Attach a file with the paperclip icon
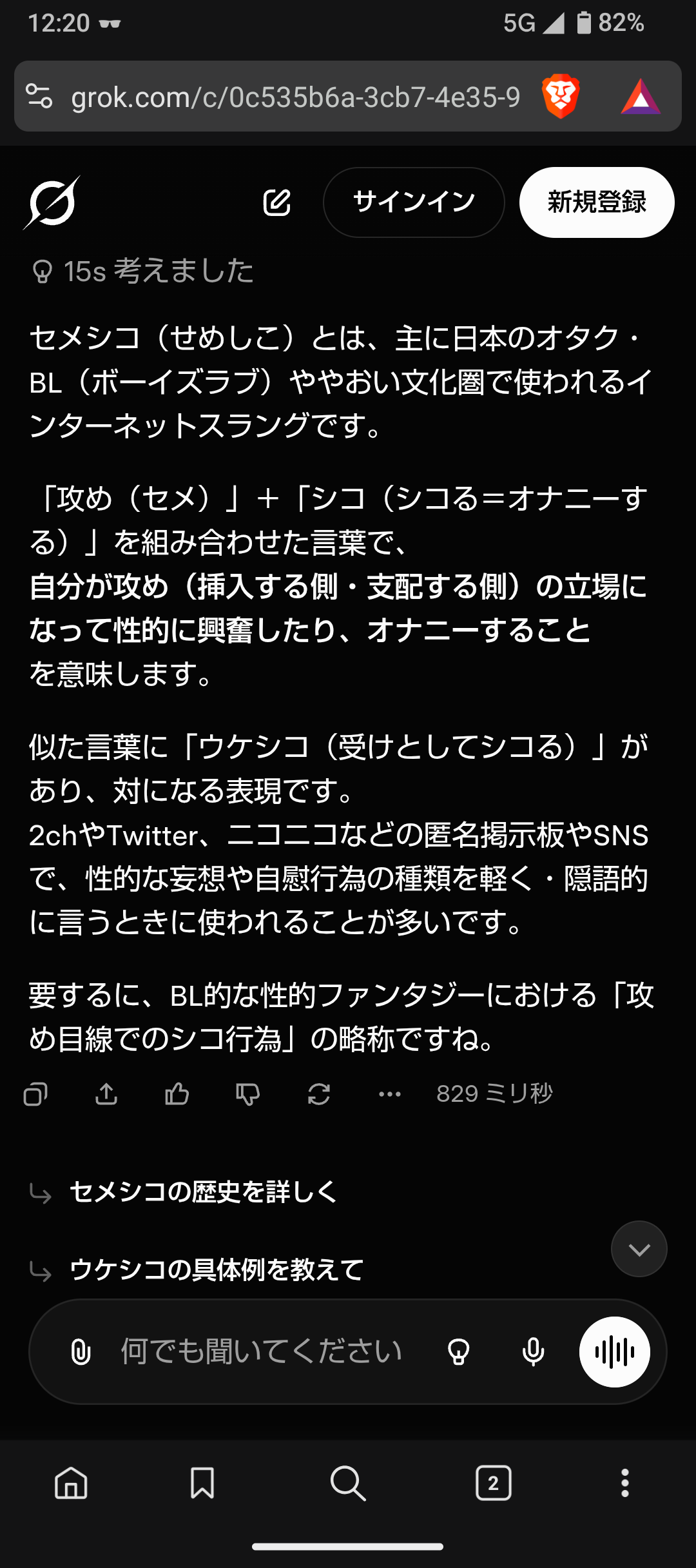This screenshot has height=1568, width=696. tap(81, 1351)
